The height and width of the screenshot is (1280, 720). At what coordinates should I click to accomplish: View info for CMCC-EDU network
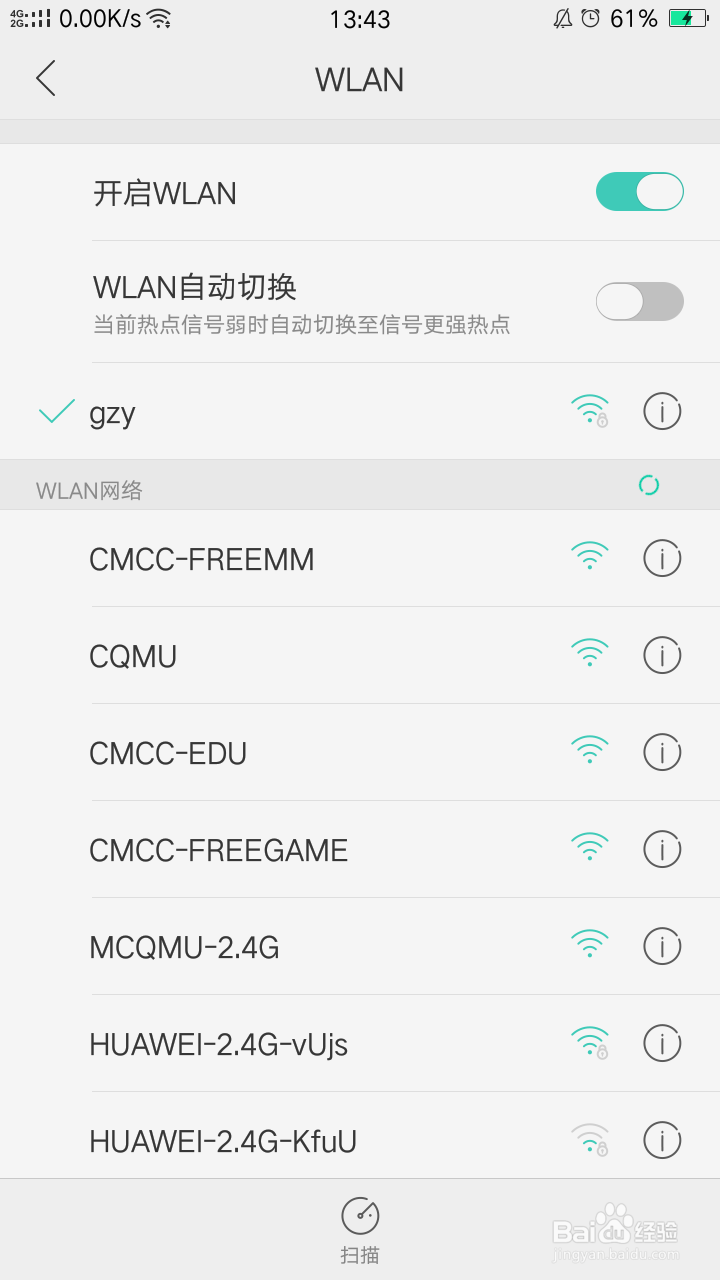click(661, 752)
